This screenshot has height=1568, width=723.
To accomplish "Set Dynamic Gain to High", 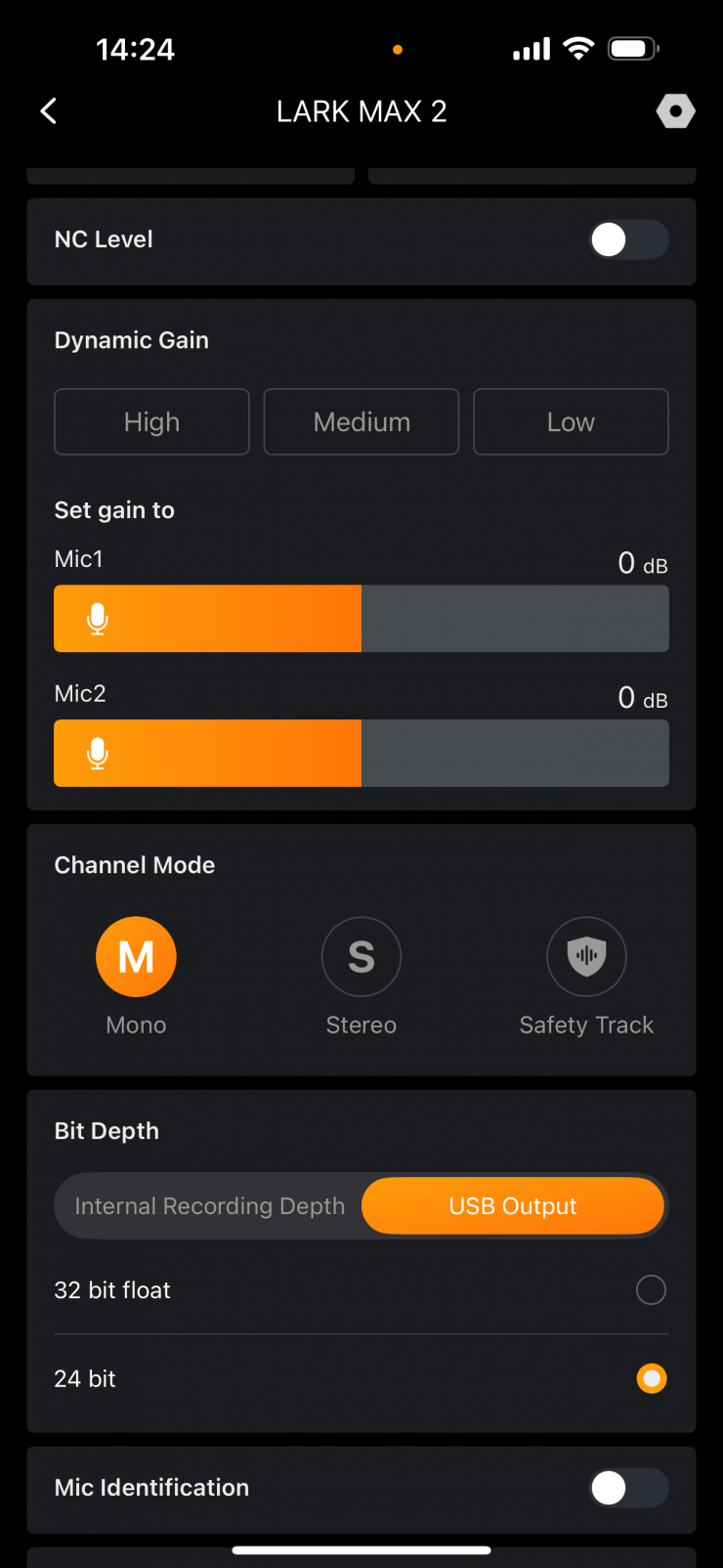I will [x=151, y=422].
